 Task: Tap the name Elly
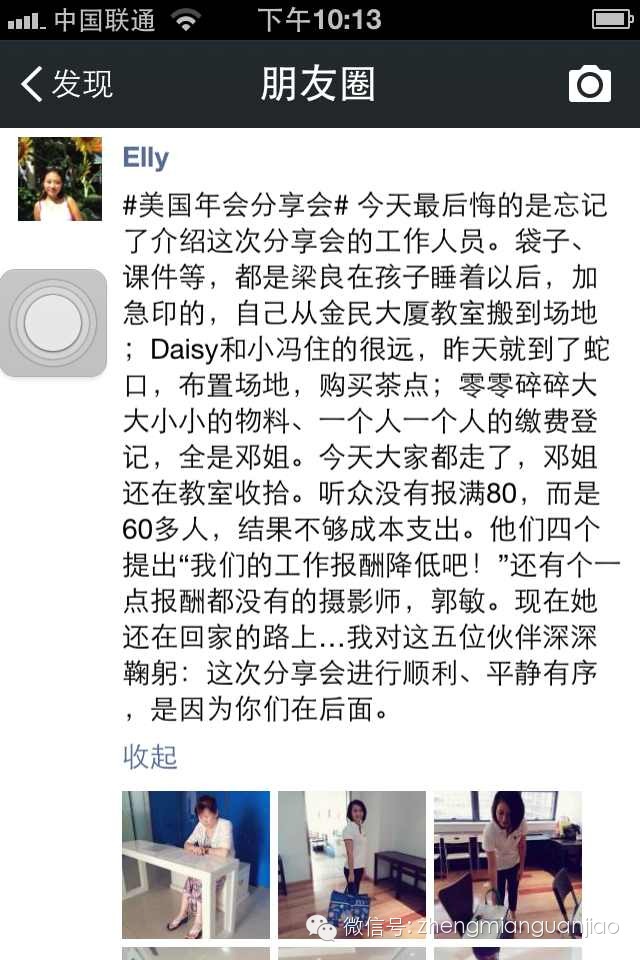click(x=145, y=159)
